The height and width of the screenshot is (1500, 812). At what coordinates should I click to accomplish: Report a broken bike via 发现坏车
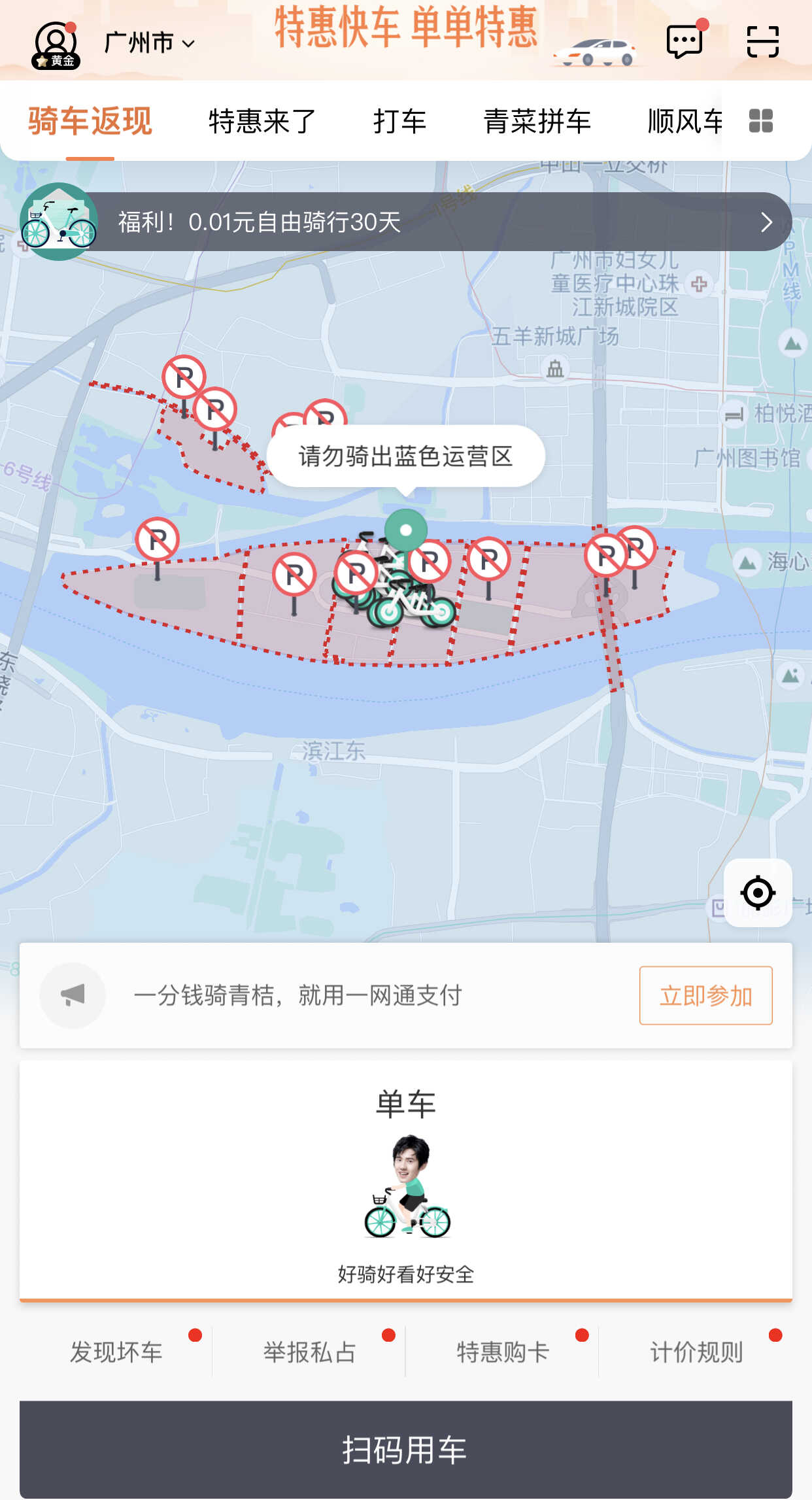[116, 1352]
